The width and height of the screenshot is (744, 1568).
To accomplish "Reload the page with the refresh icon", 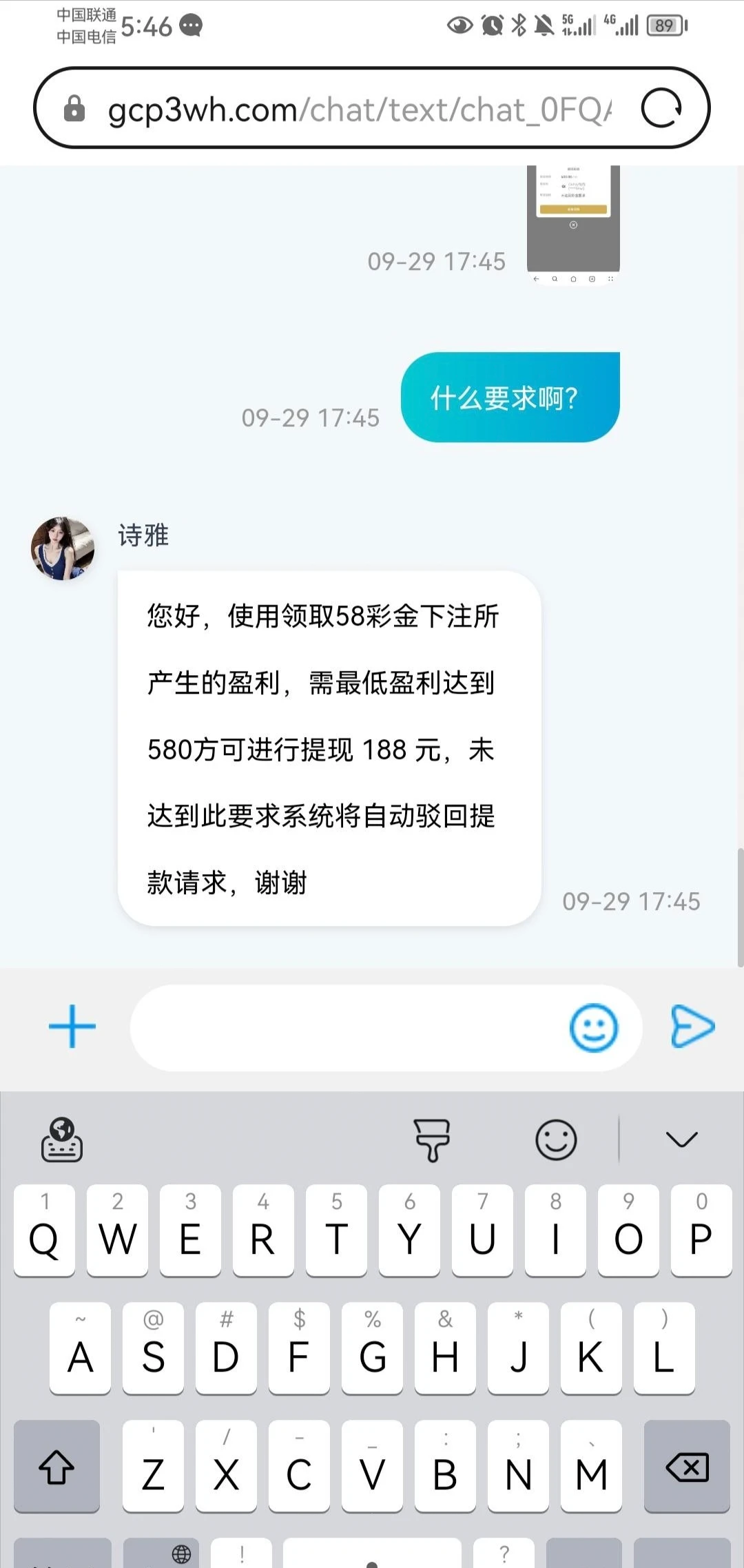I will (x=661, y=108).
